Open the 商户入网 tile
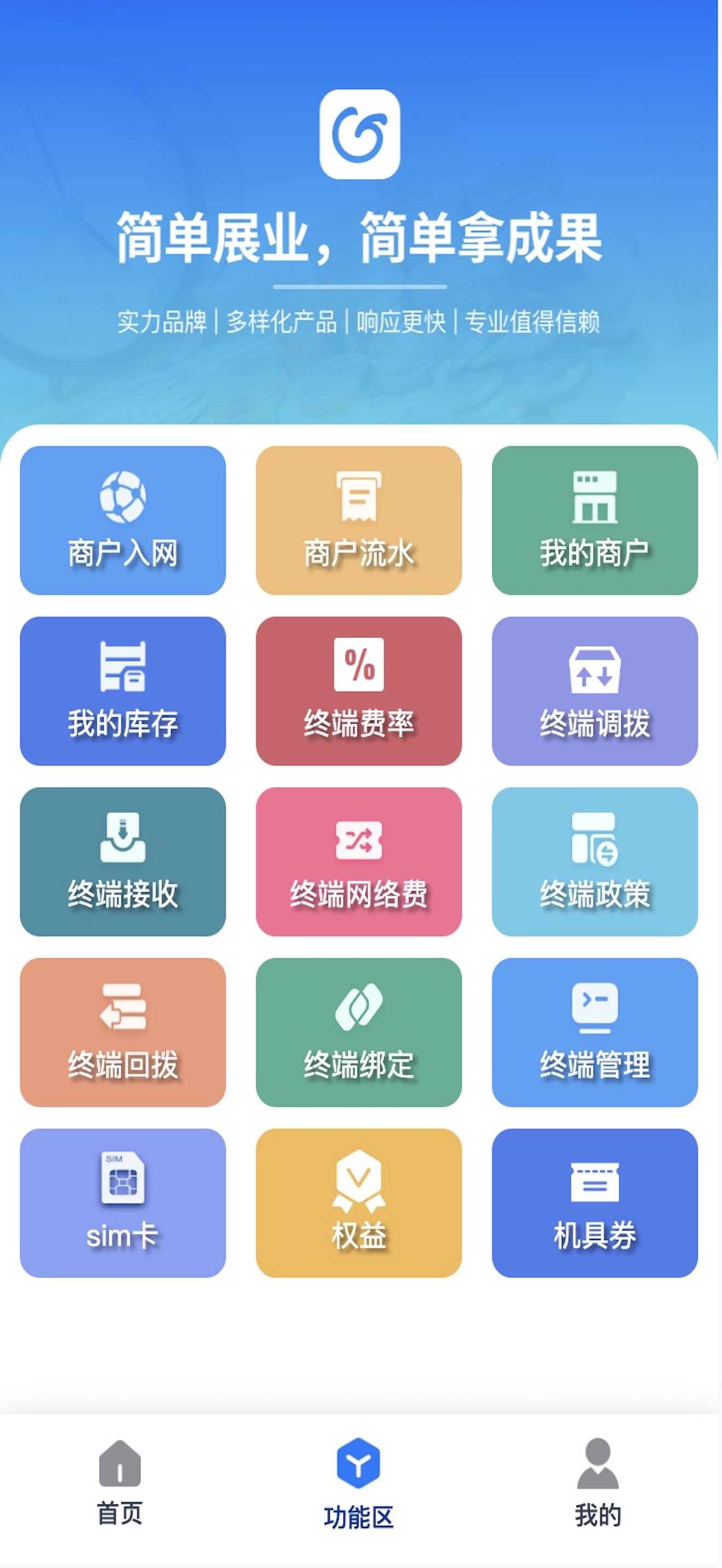This screenshot has height=1568, width=722. pyautogui.click(x=123, y=520)
